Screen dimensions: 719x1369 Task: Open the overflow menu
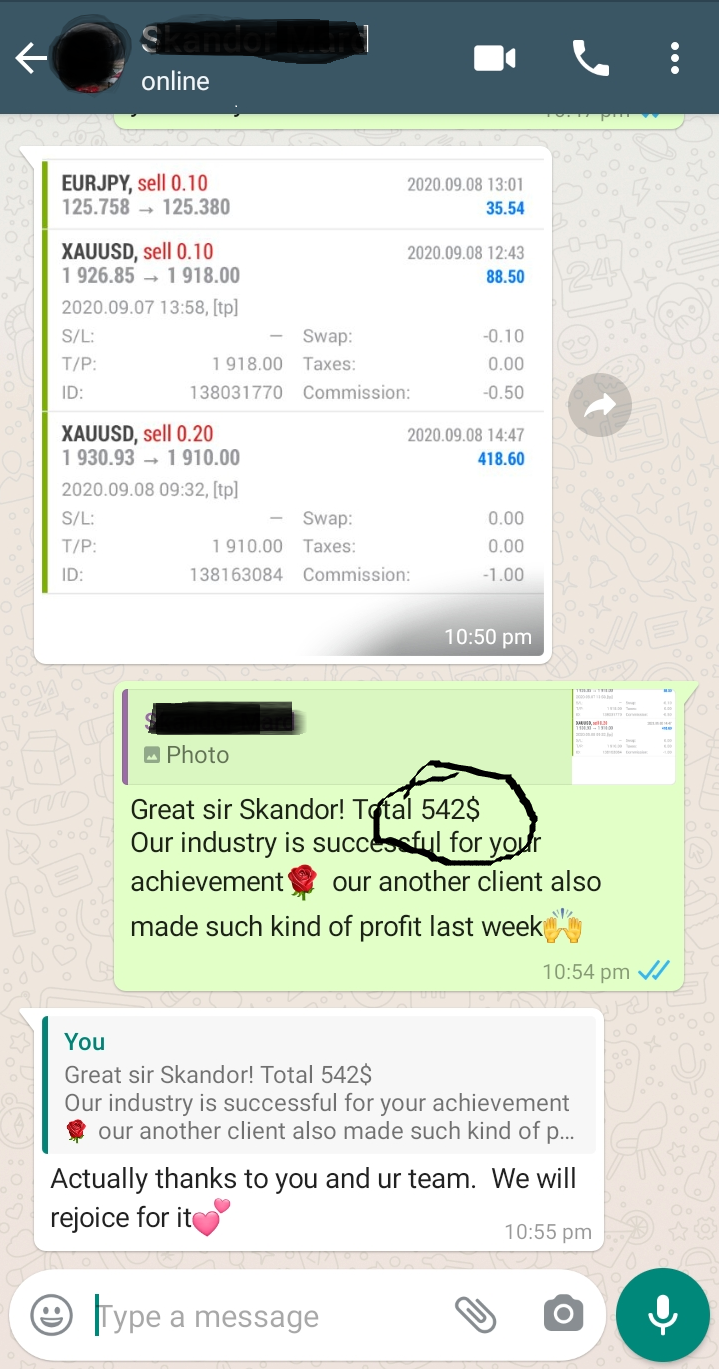coord(676,59)
